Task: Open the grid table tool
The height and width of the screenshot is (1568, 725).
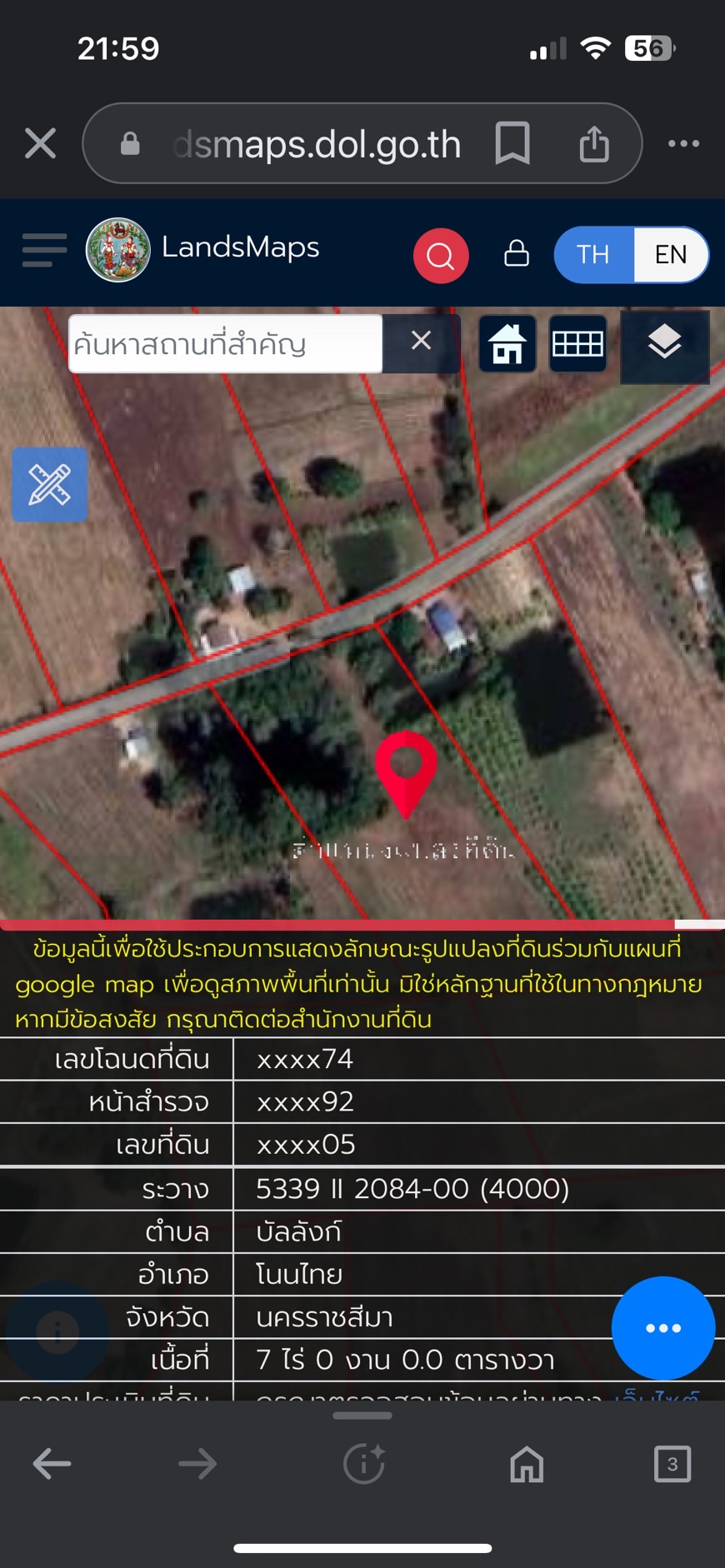Action: point(577,343)
